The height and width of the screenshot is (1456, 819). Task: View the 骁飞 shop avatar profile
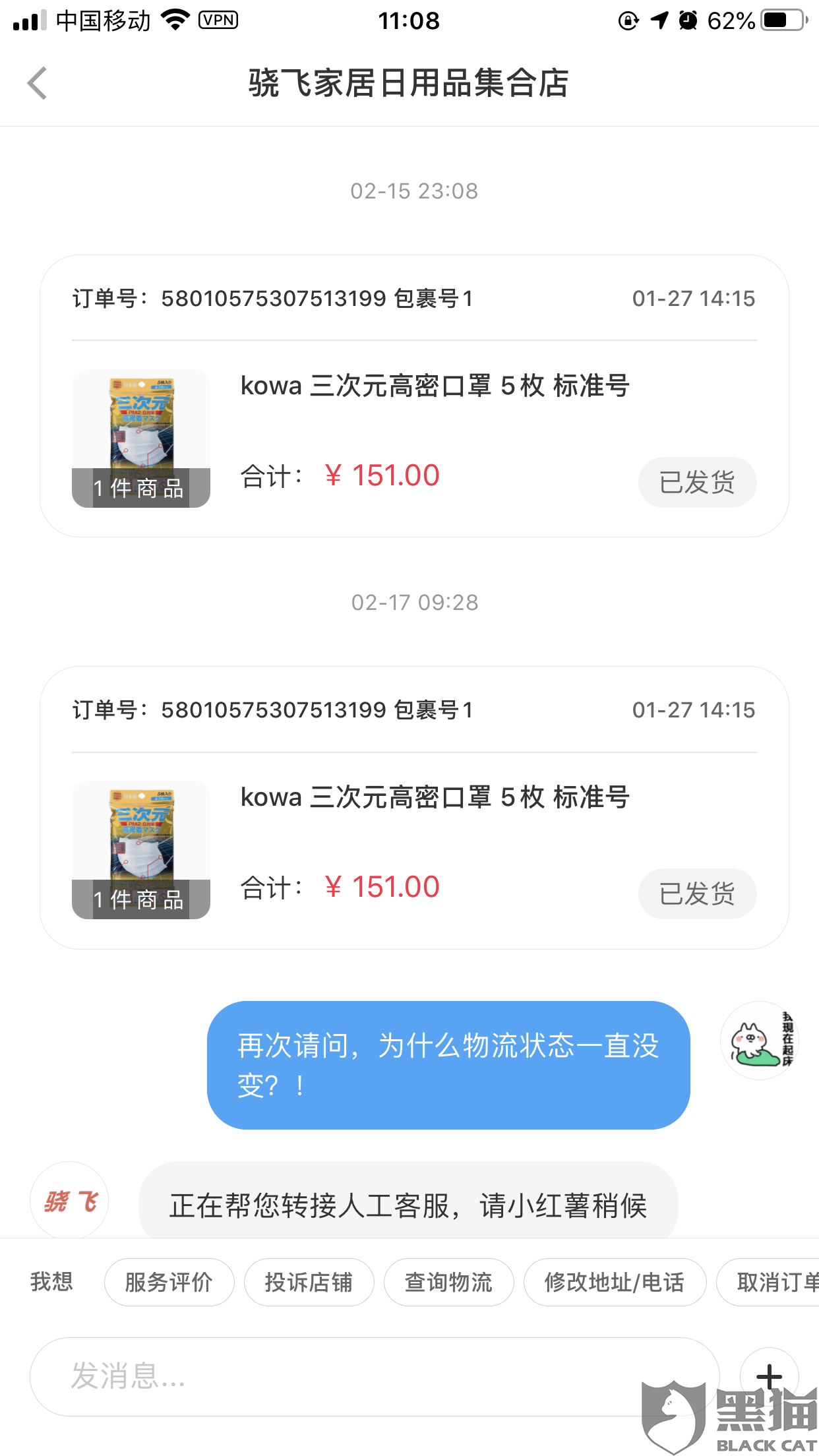click(x=69, y=1201)
